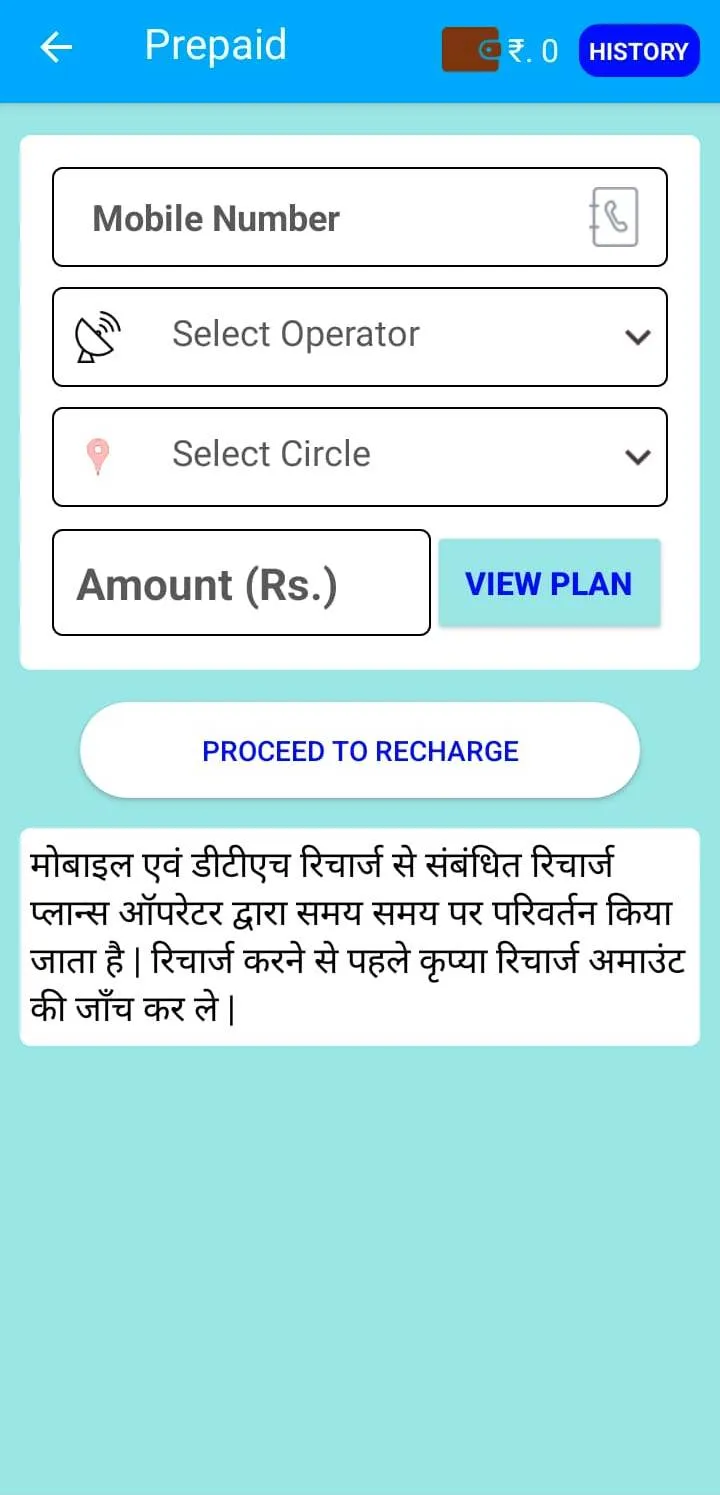Tap the chevron beside Select Operator
720x1495 pixels.
(638, 336)
